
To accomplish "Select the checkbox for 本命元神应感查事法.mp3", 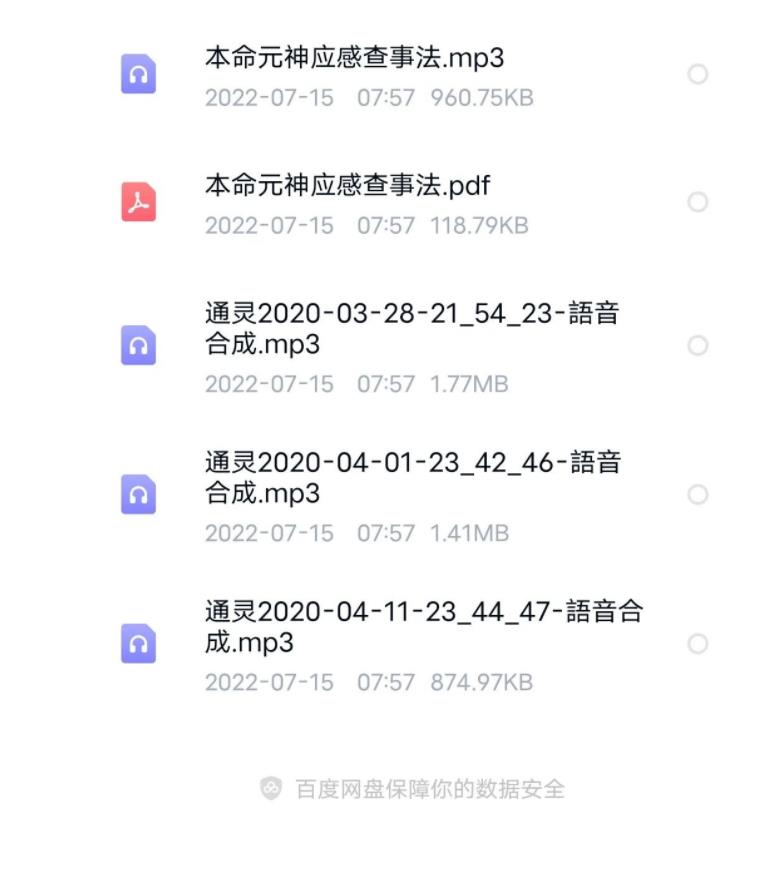I will point(698,72).
